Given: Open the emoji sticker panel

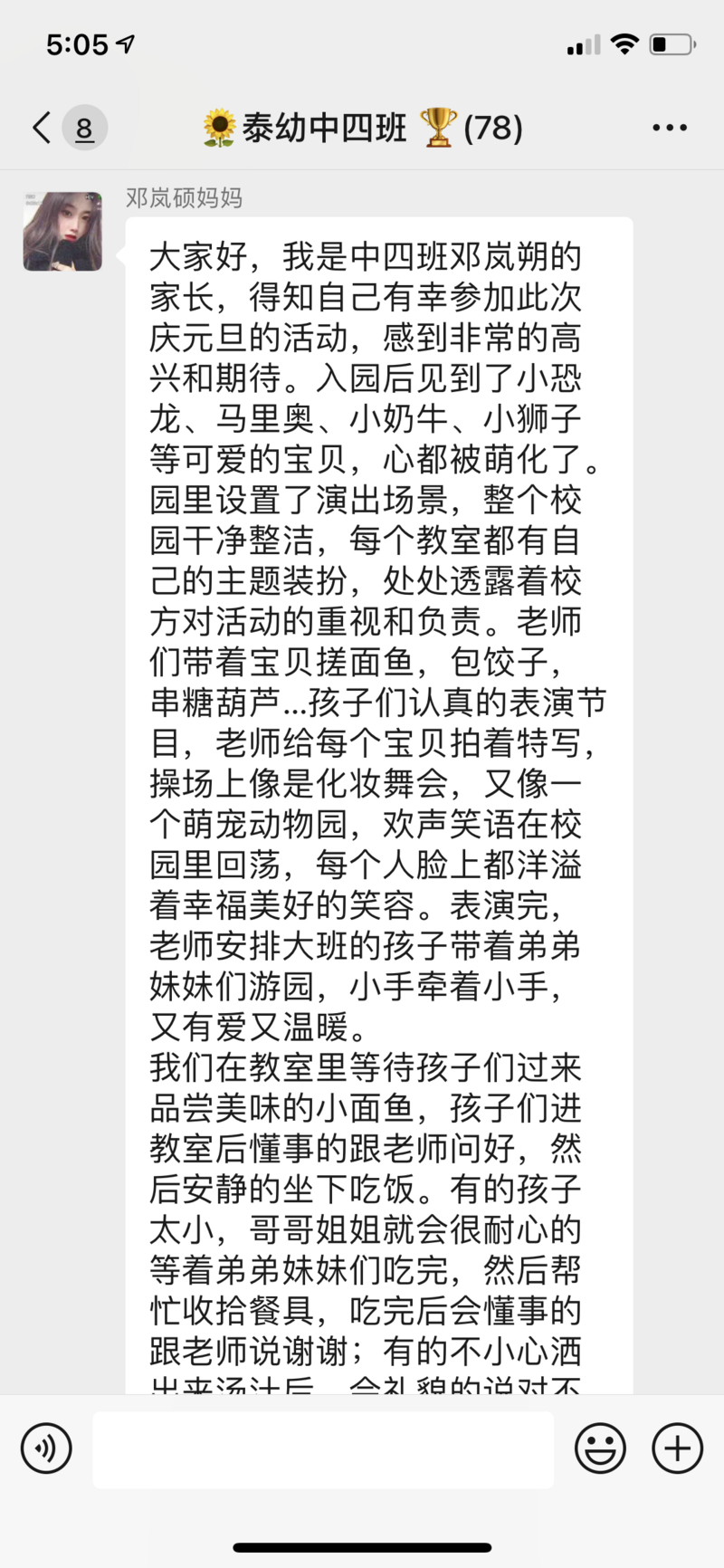Looking at the screenshot, I should coord(600,1448).
